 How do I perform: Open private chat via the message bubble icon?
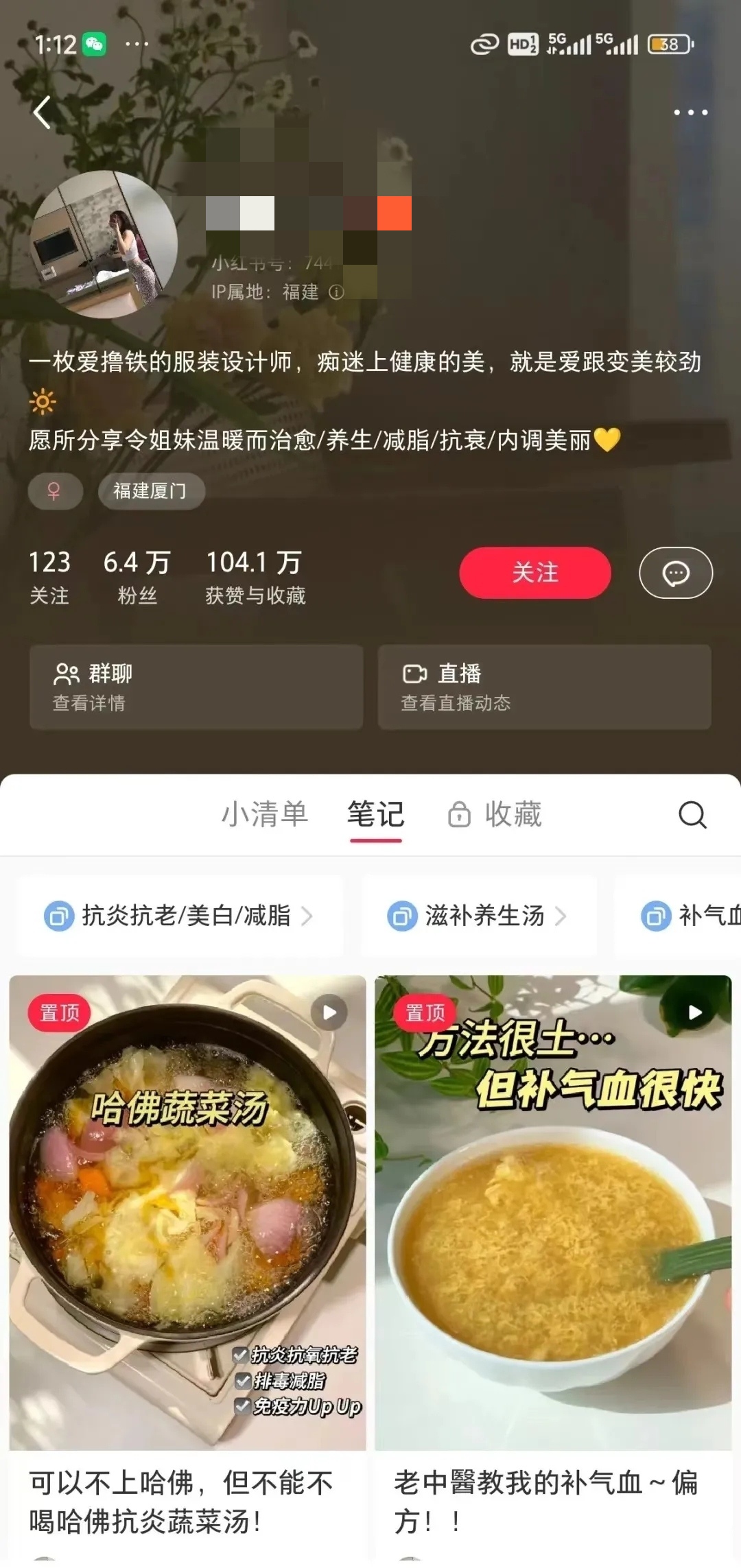(675, 573)
